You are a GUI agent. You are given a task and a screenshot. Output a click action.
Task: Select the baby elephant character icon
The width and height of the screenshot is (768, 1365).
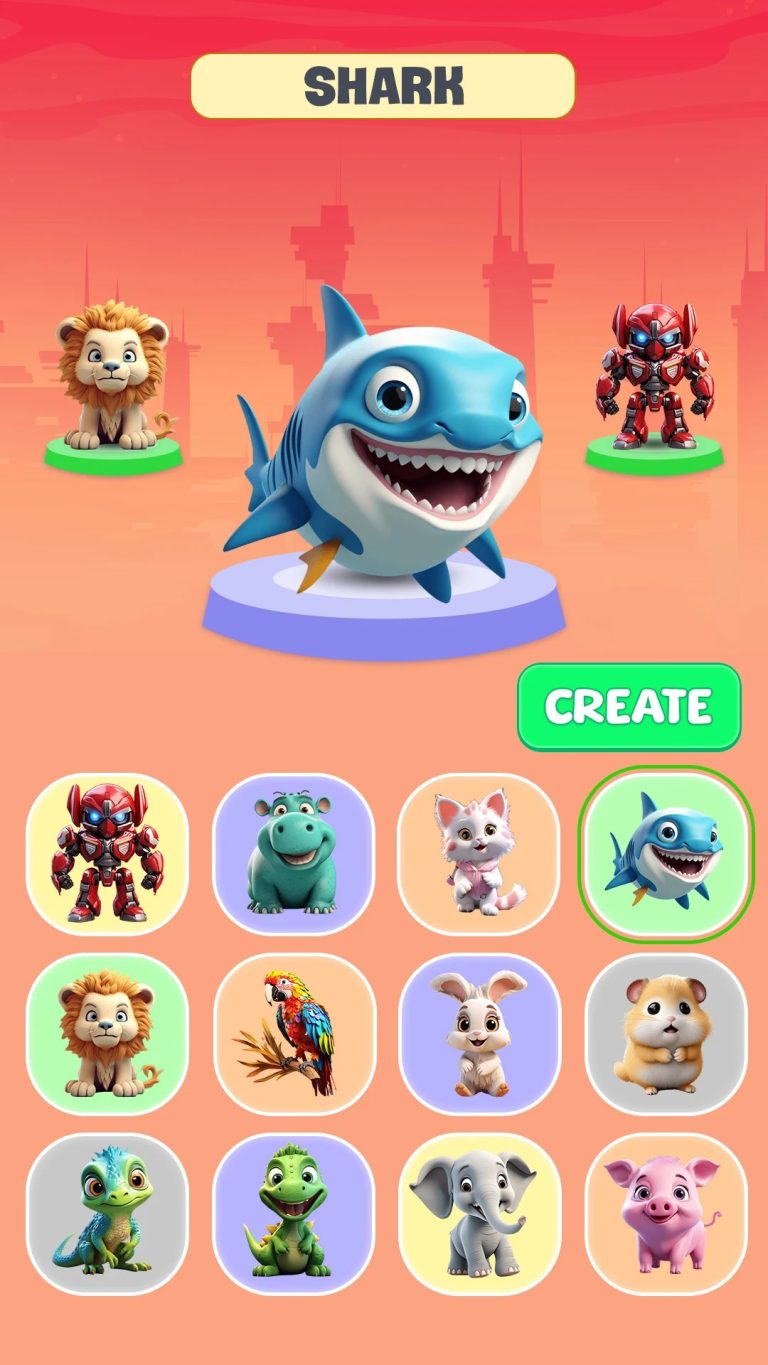click(x=478, y=1212)
